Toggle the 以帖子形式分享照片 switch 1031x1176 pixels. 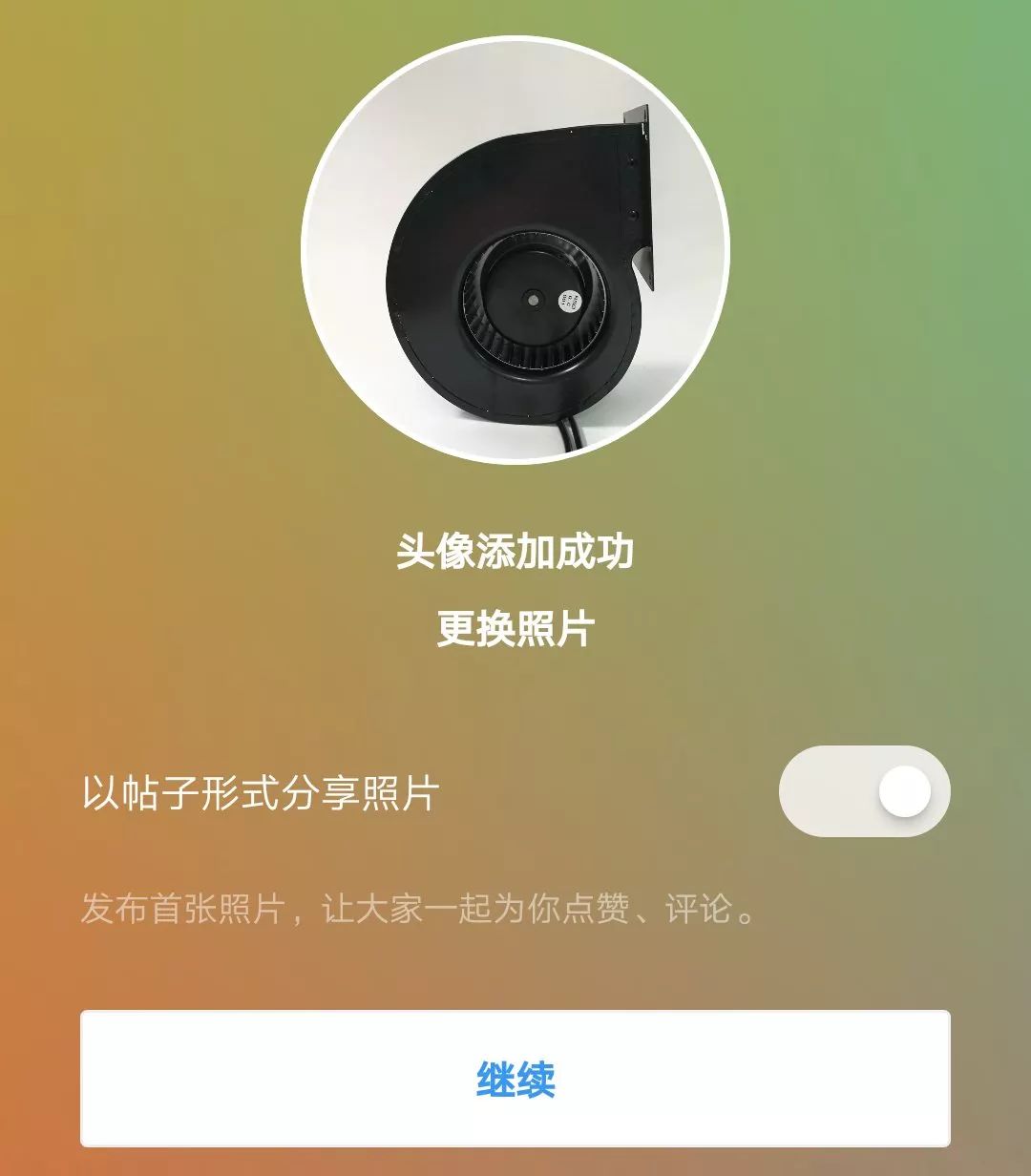tap(864, 791)
